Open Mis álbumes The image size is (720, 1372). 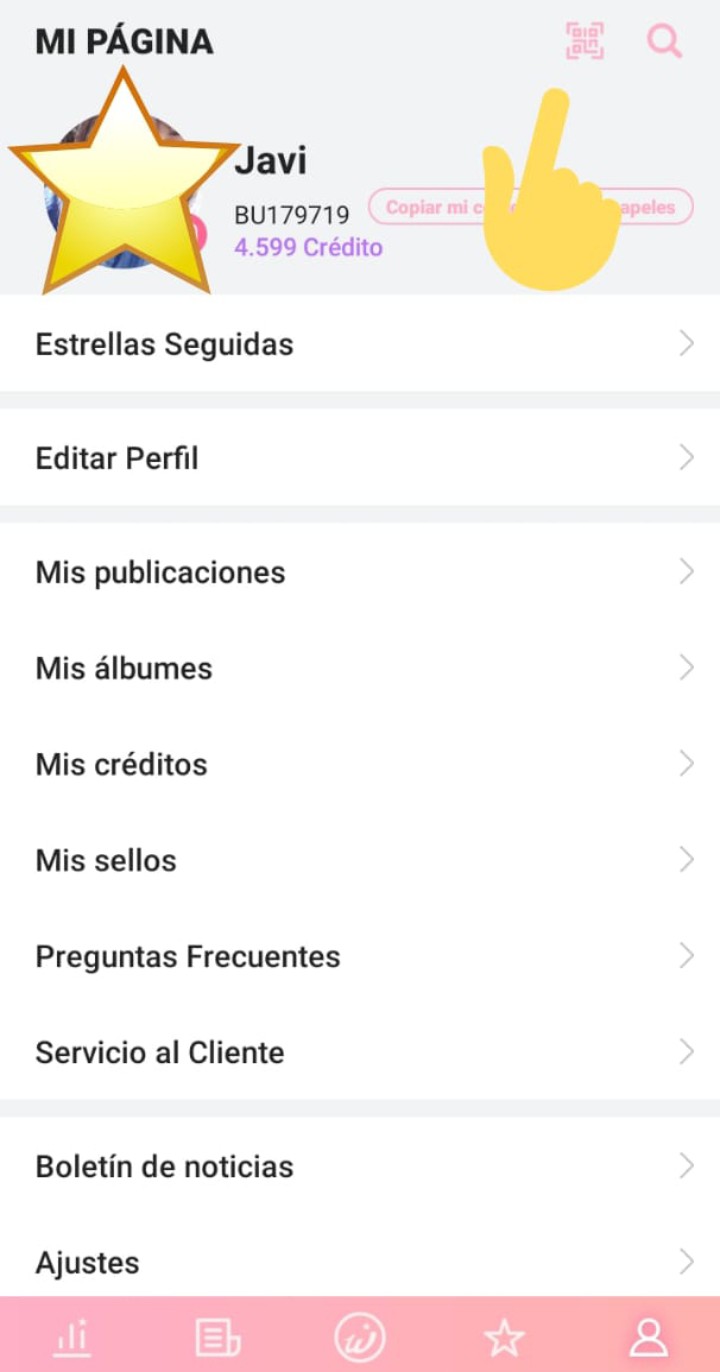point(360,668)
